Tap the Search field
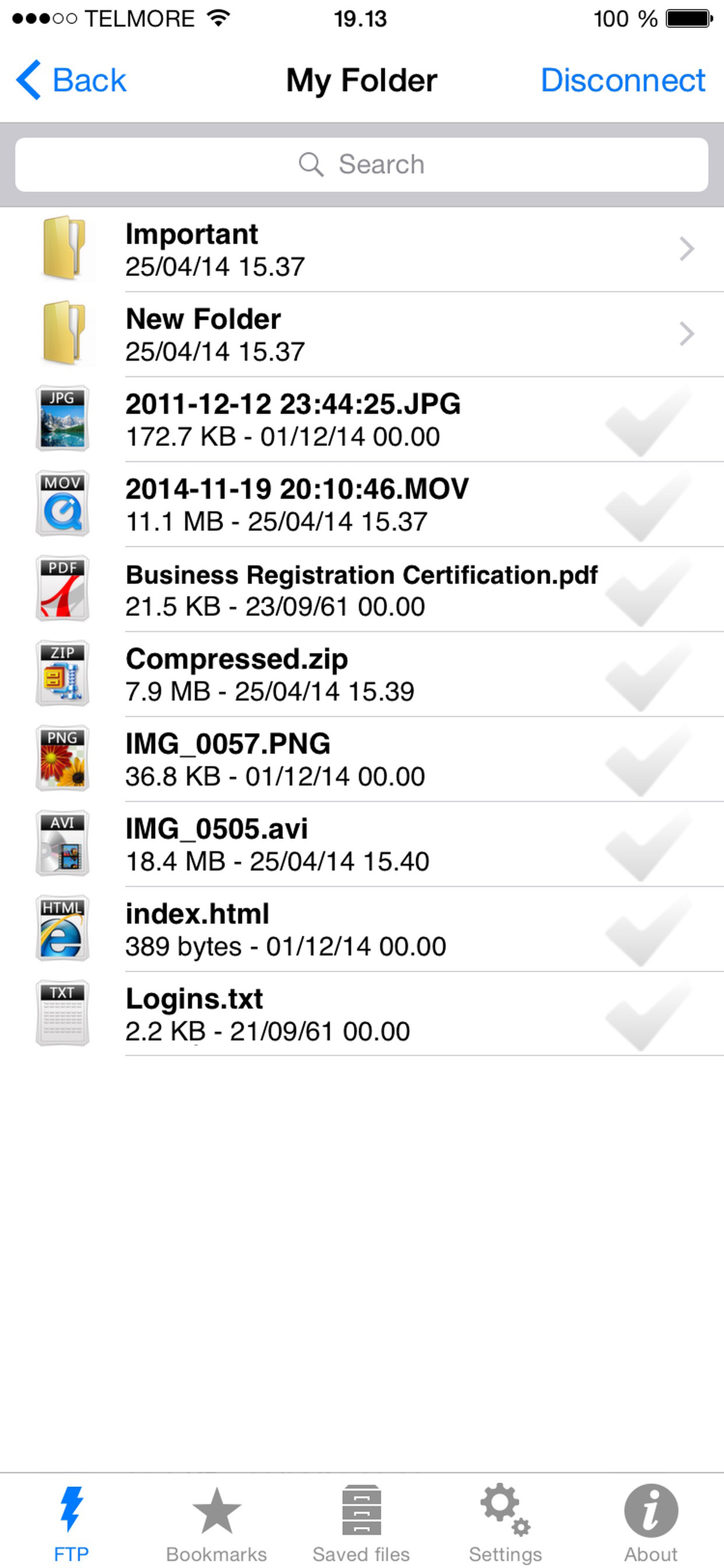Image resolution: width=724 pixels, height=1568 pixels. [x=361, y=164]
